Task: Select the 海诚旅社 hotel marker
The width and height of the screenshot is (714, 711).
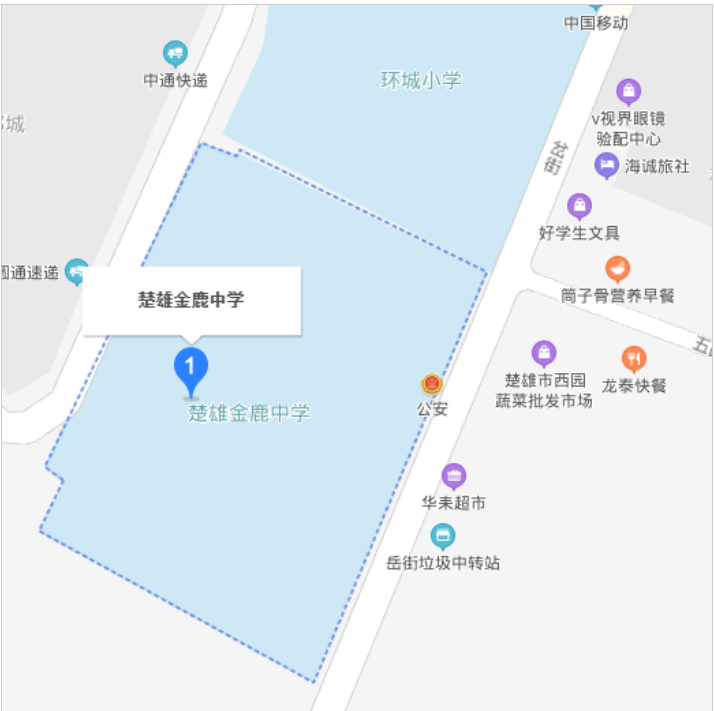Action: [607, 165]
